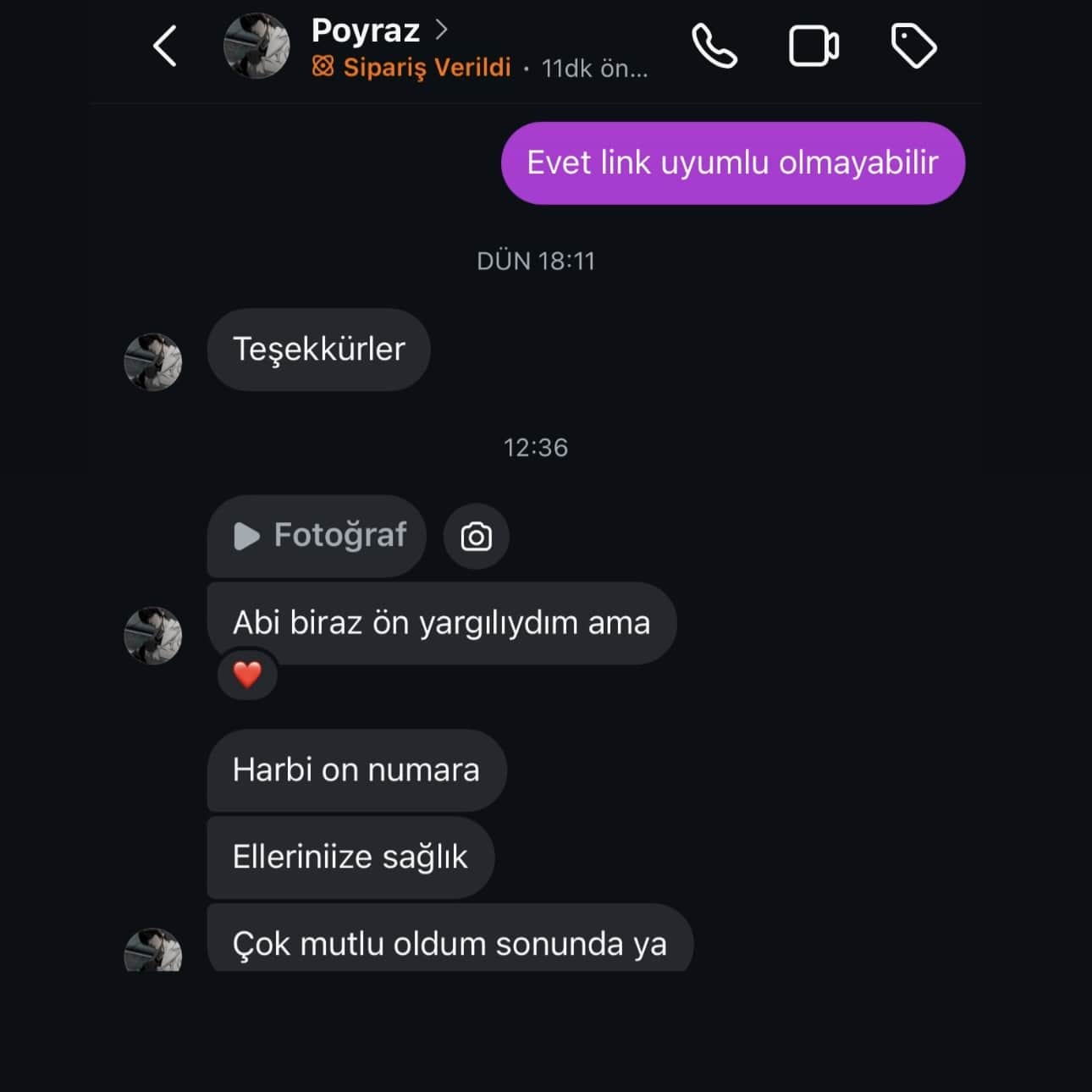Screen dimensions: 1092x1092
Task: Go back to the message list
Action: [165, 46]
